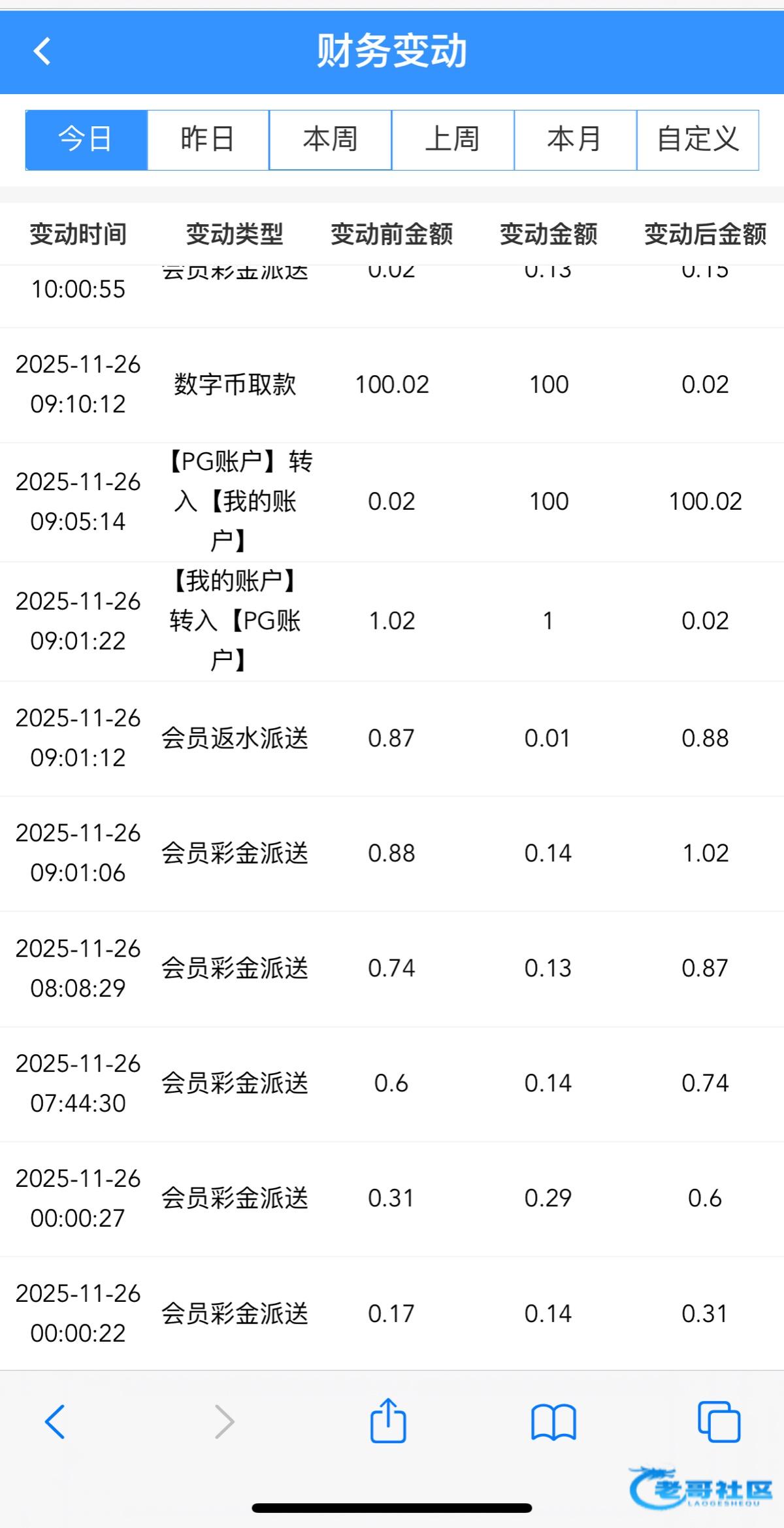Switch to the 上周 tab
784x1528 pixels.
click(x=453, y=140)
